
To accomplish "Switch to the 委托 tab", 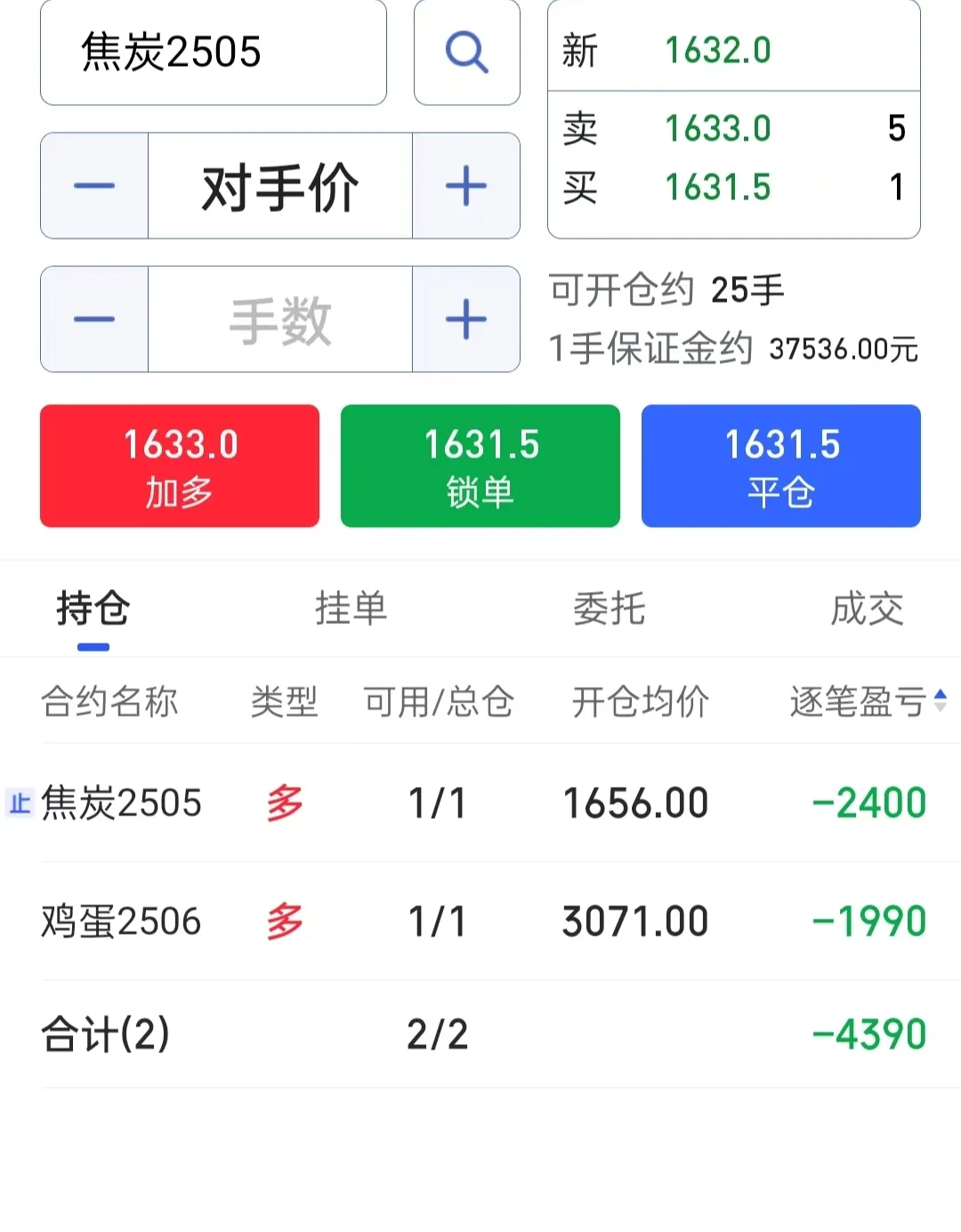I will tap(609, 610).
